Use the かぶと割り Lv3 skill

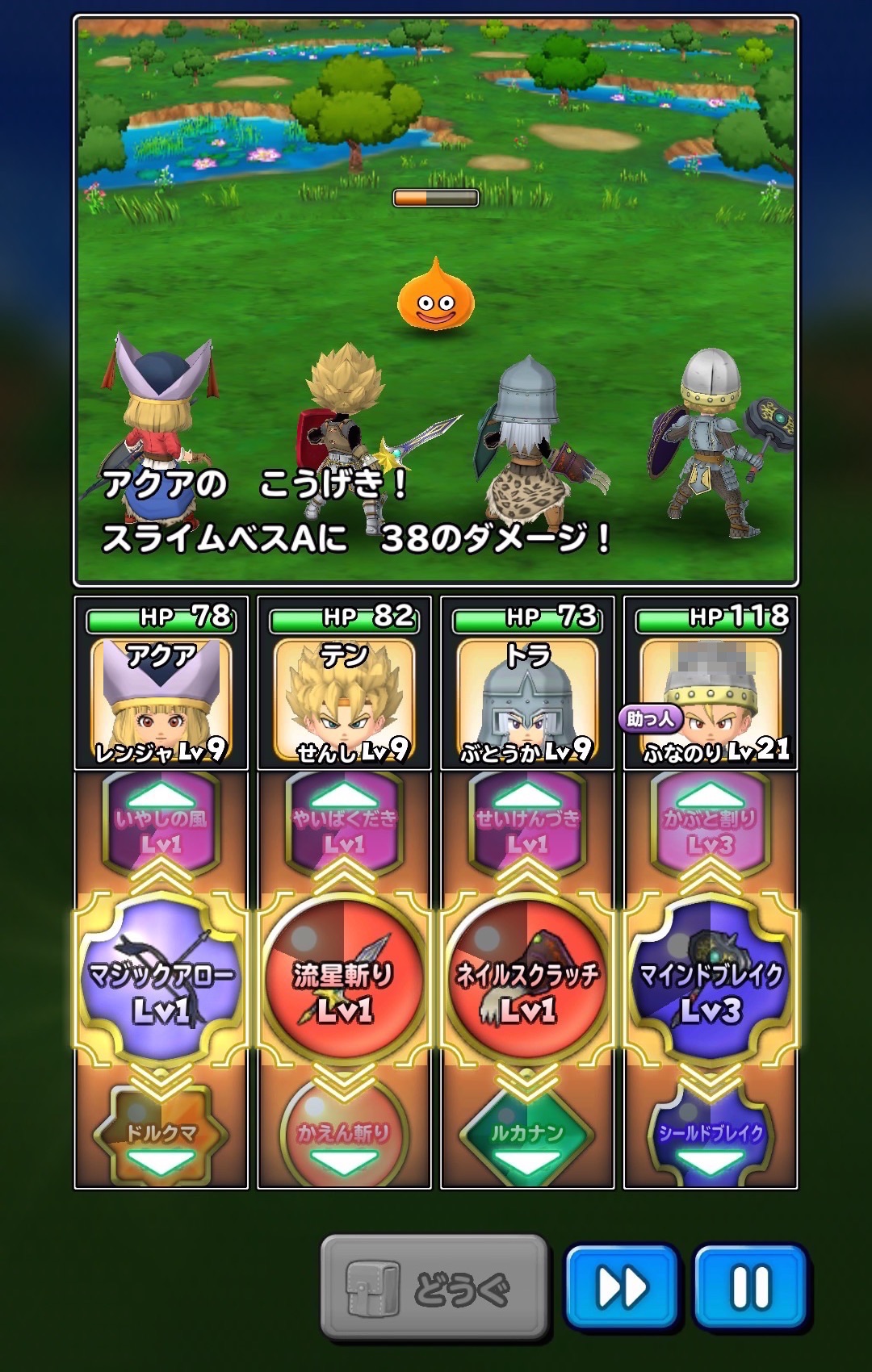point(711,827)
